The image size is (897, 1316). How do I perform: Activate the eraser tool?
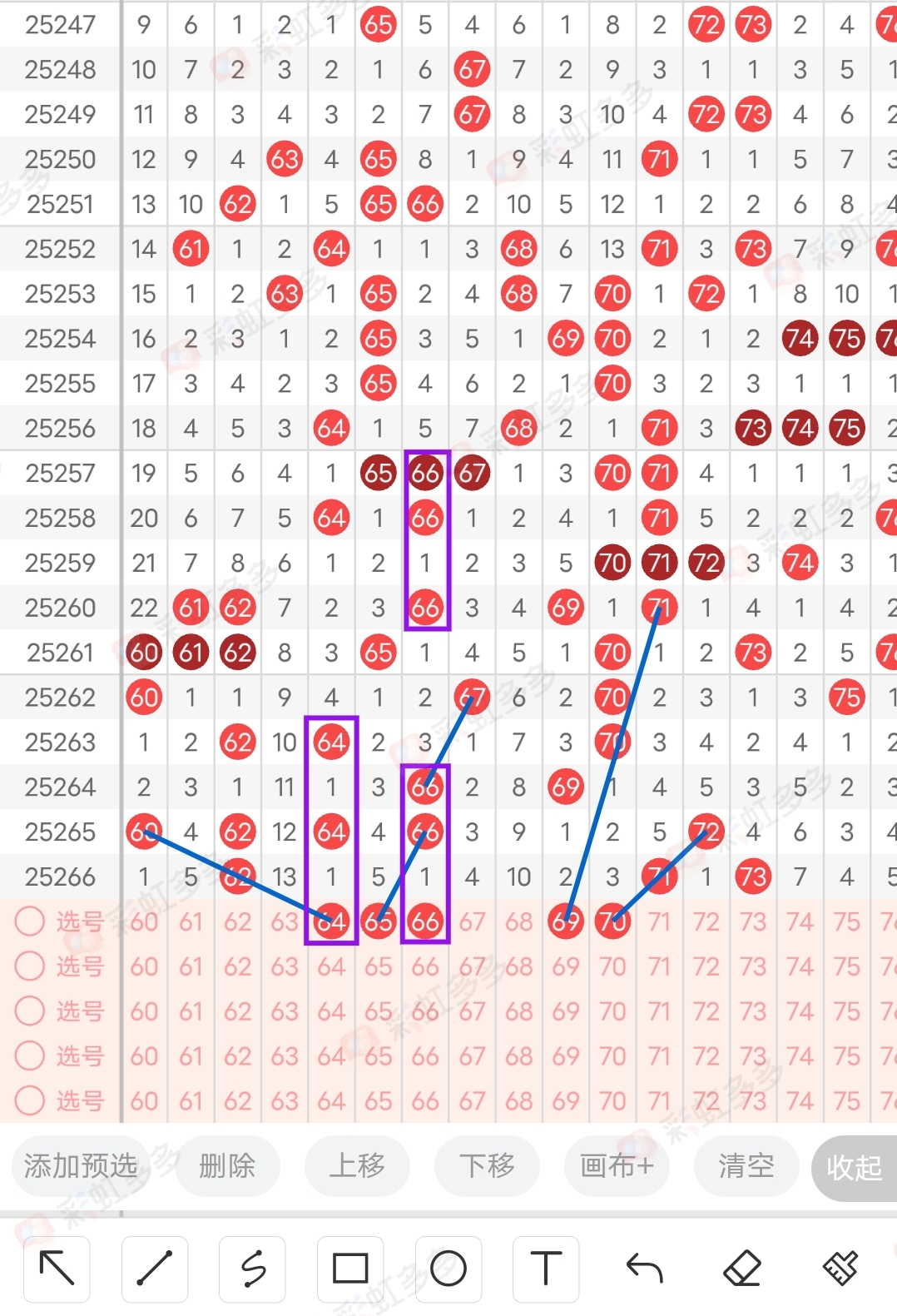click(x=742, y=1269)
